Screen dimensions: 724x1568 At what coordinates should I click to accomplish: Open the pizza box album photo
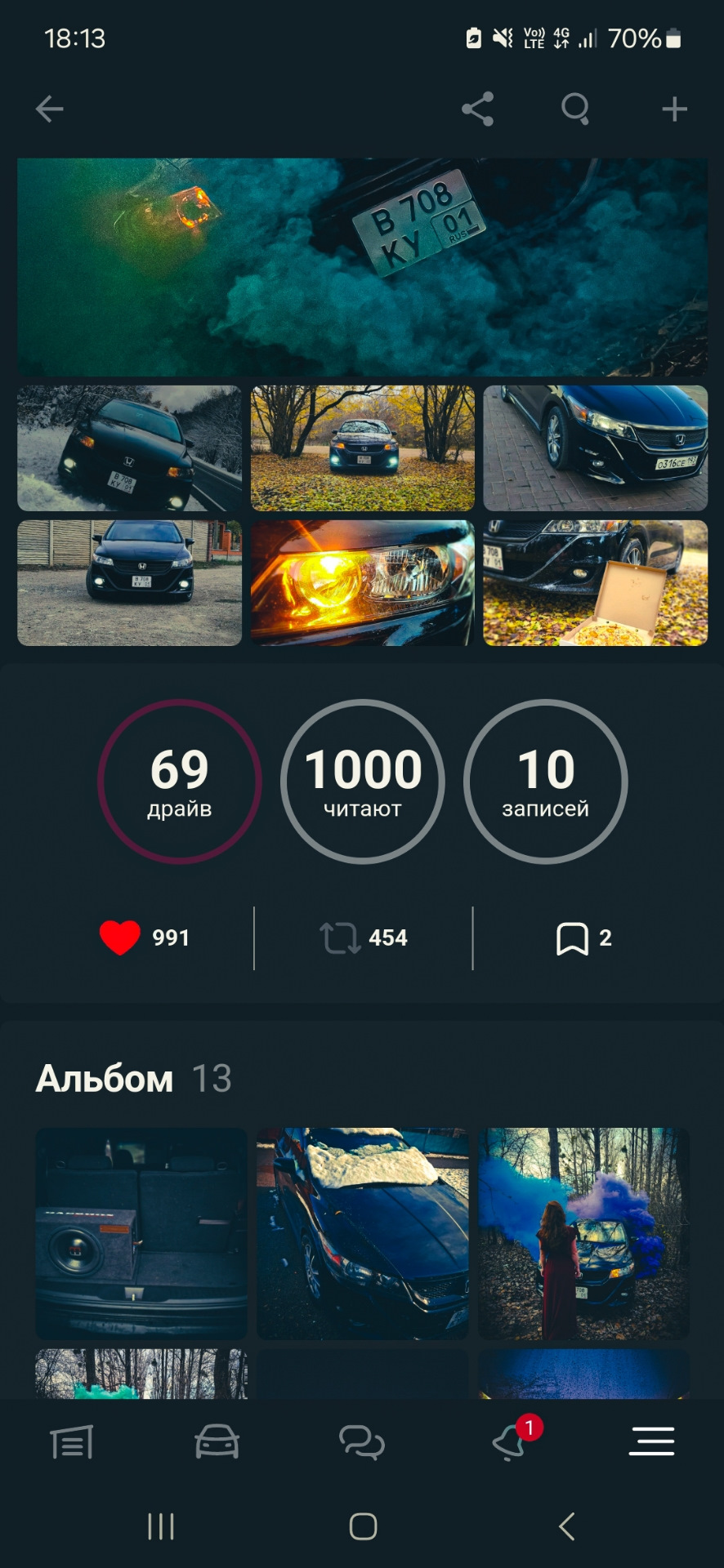595,582
